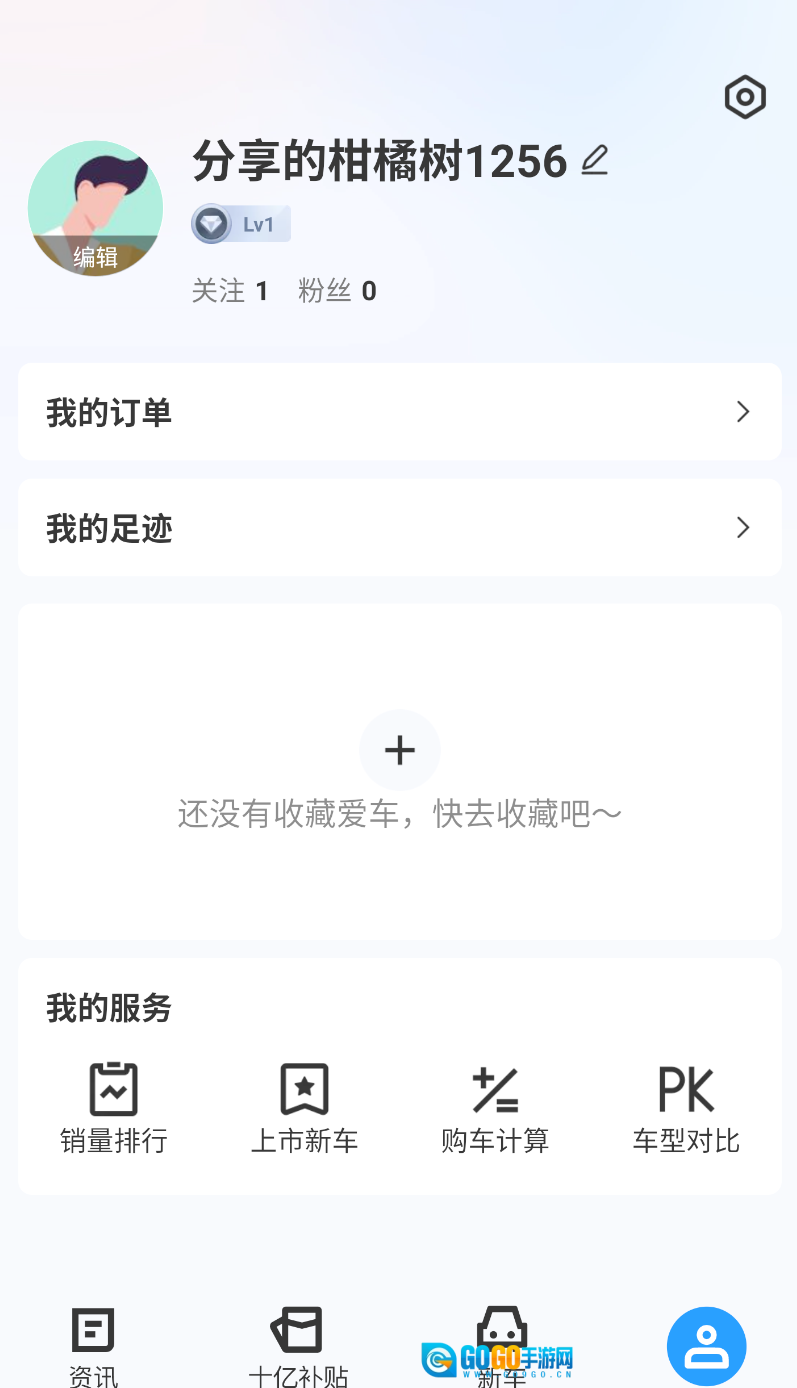Open the 上市新车 new car listings icon

[x=304, y=1105]
